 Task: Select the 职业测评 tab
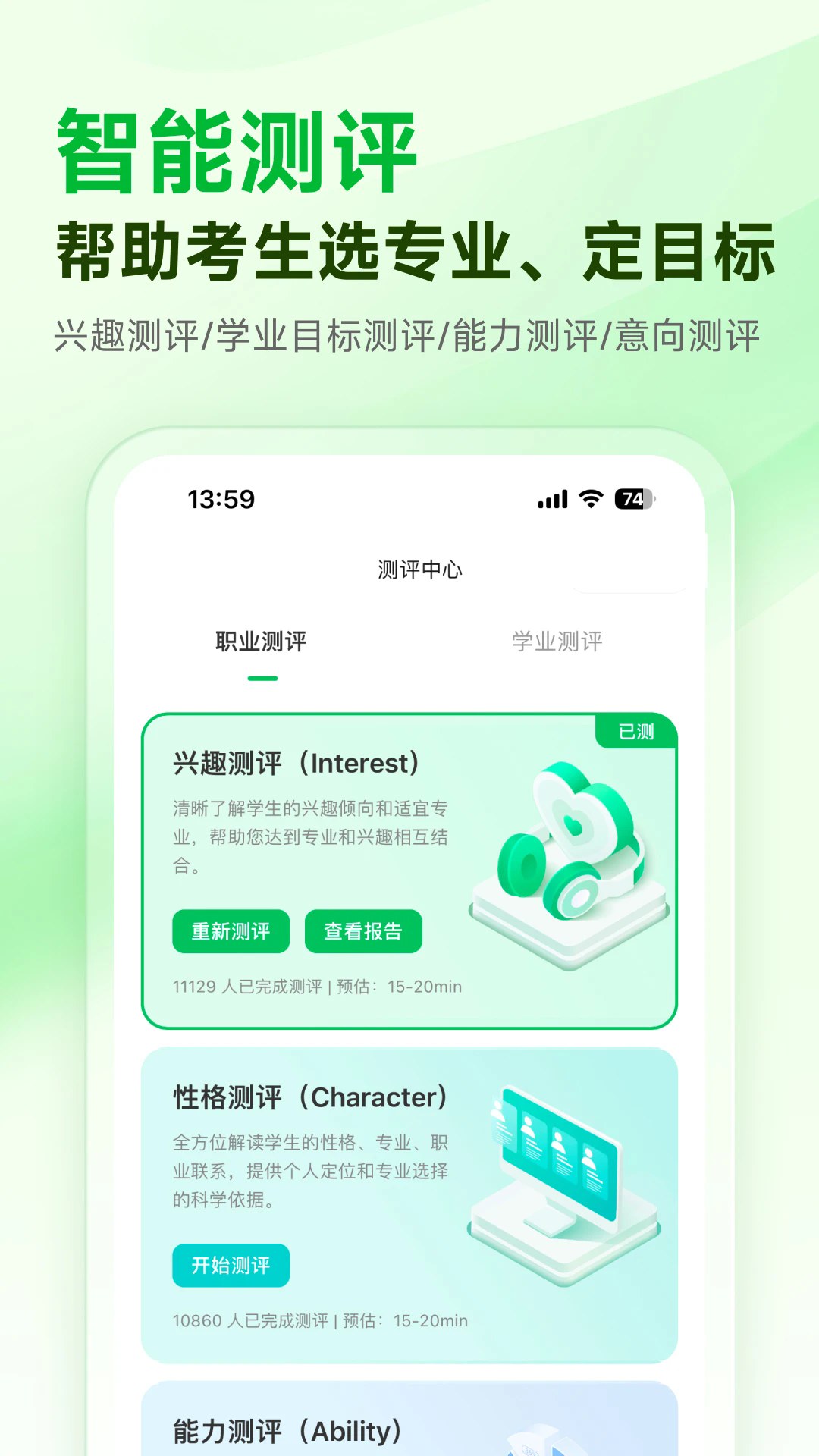point(262,642)
